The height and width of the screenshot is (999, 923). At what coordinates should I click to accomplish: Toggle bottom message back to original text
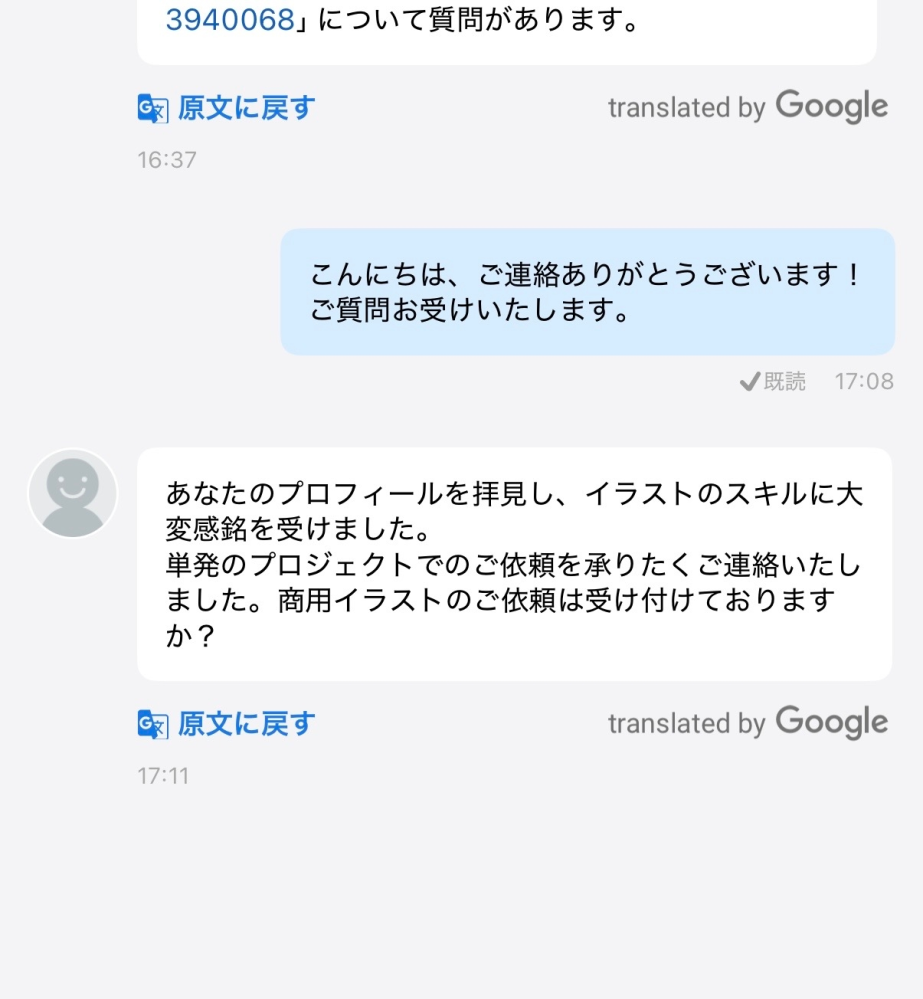click(246, 723)
